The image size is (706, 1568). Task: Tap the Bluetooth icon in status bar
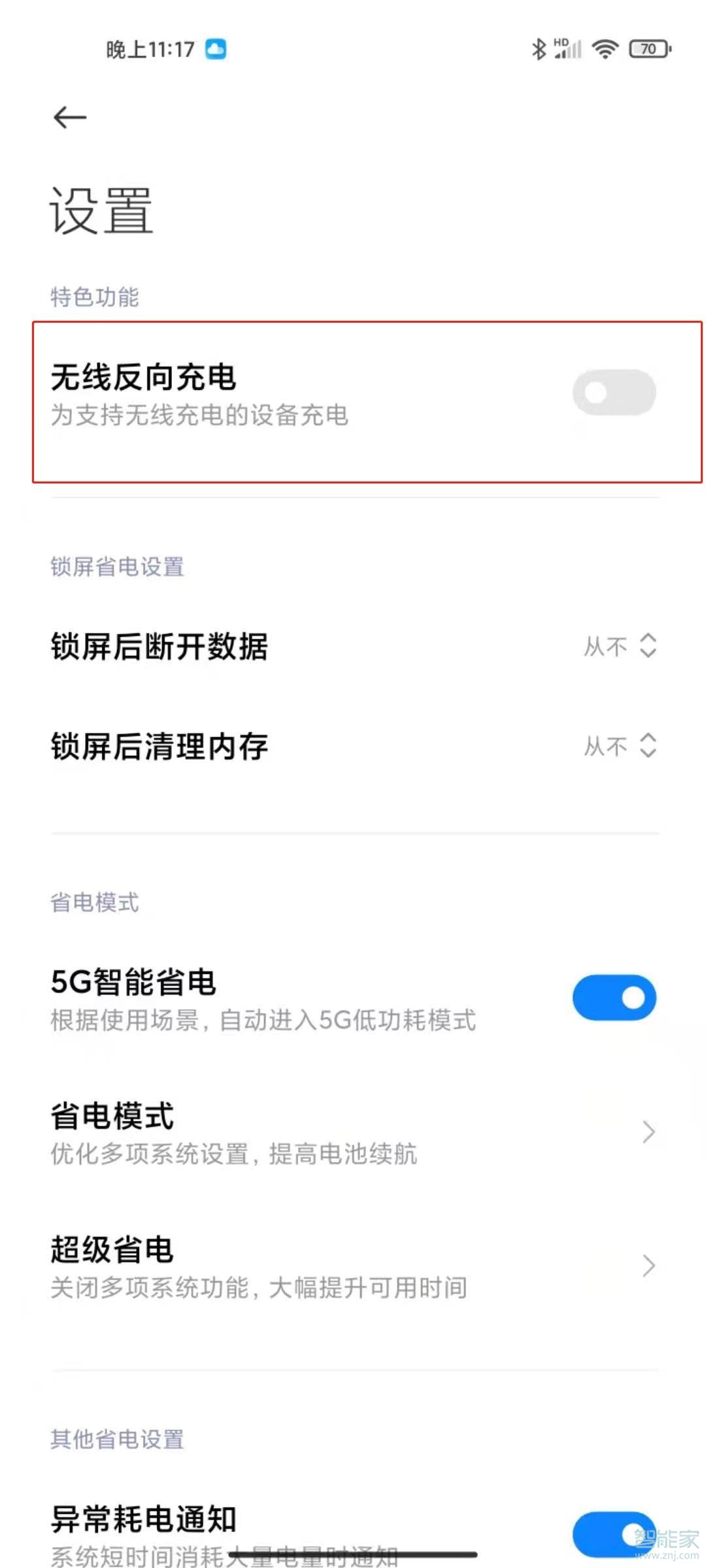click(x=539, y=48)
